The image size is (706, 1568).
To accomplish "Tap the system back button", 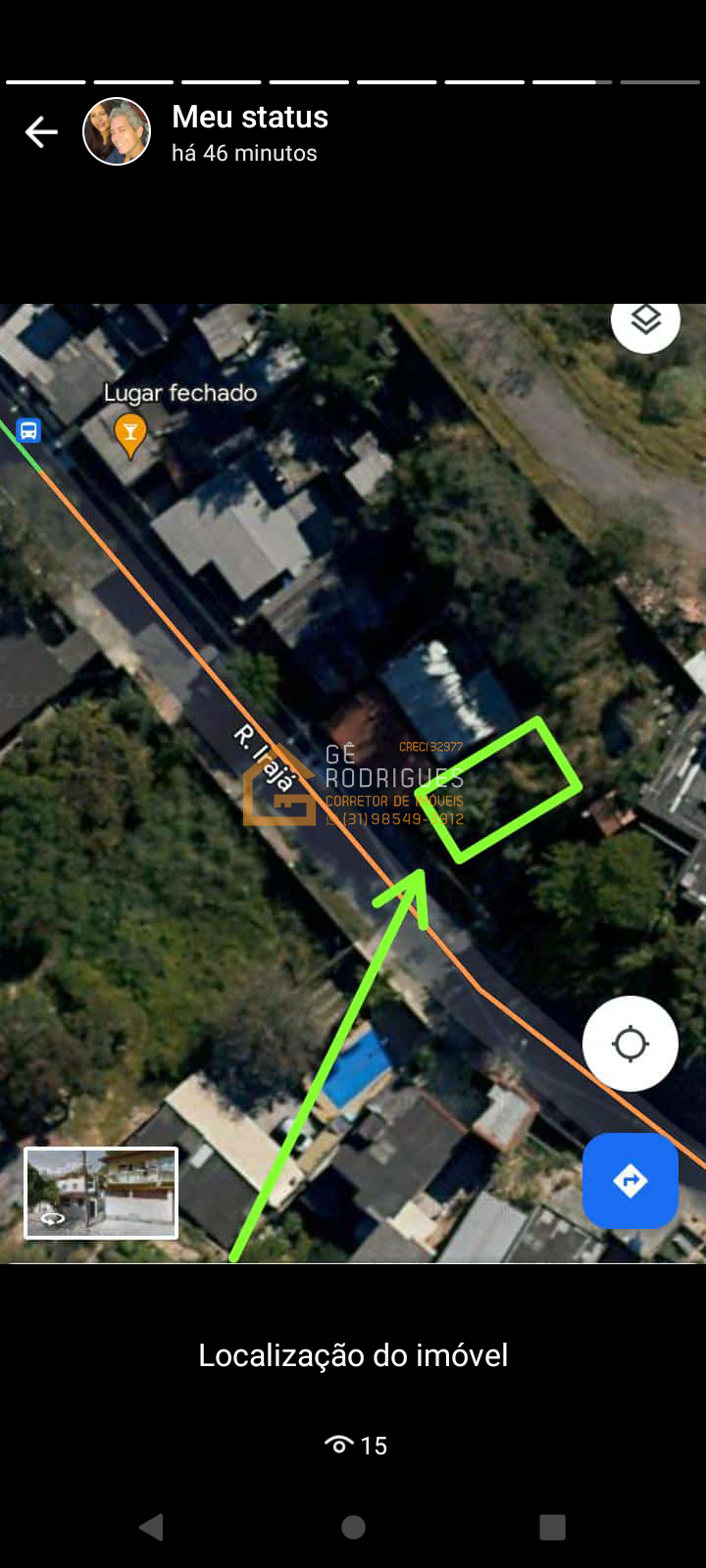I will tap(151, 1527).
